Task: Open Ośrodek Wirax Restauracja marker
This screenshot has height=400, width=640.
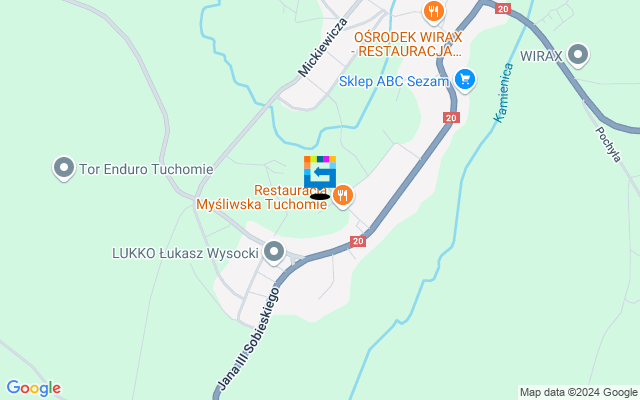Action: [433, 12]
